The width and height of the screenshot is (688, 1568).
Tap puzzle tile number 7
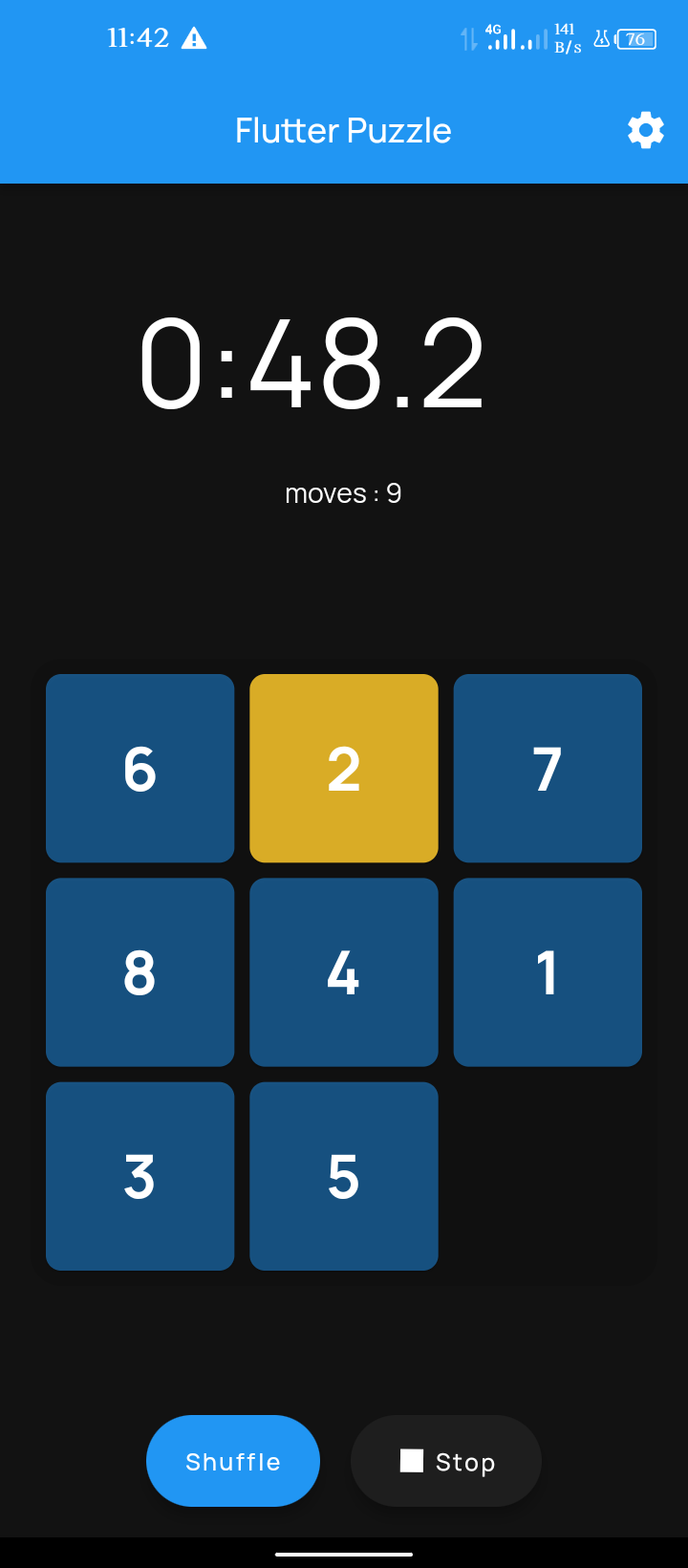[x=548, y=768]
